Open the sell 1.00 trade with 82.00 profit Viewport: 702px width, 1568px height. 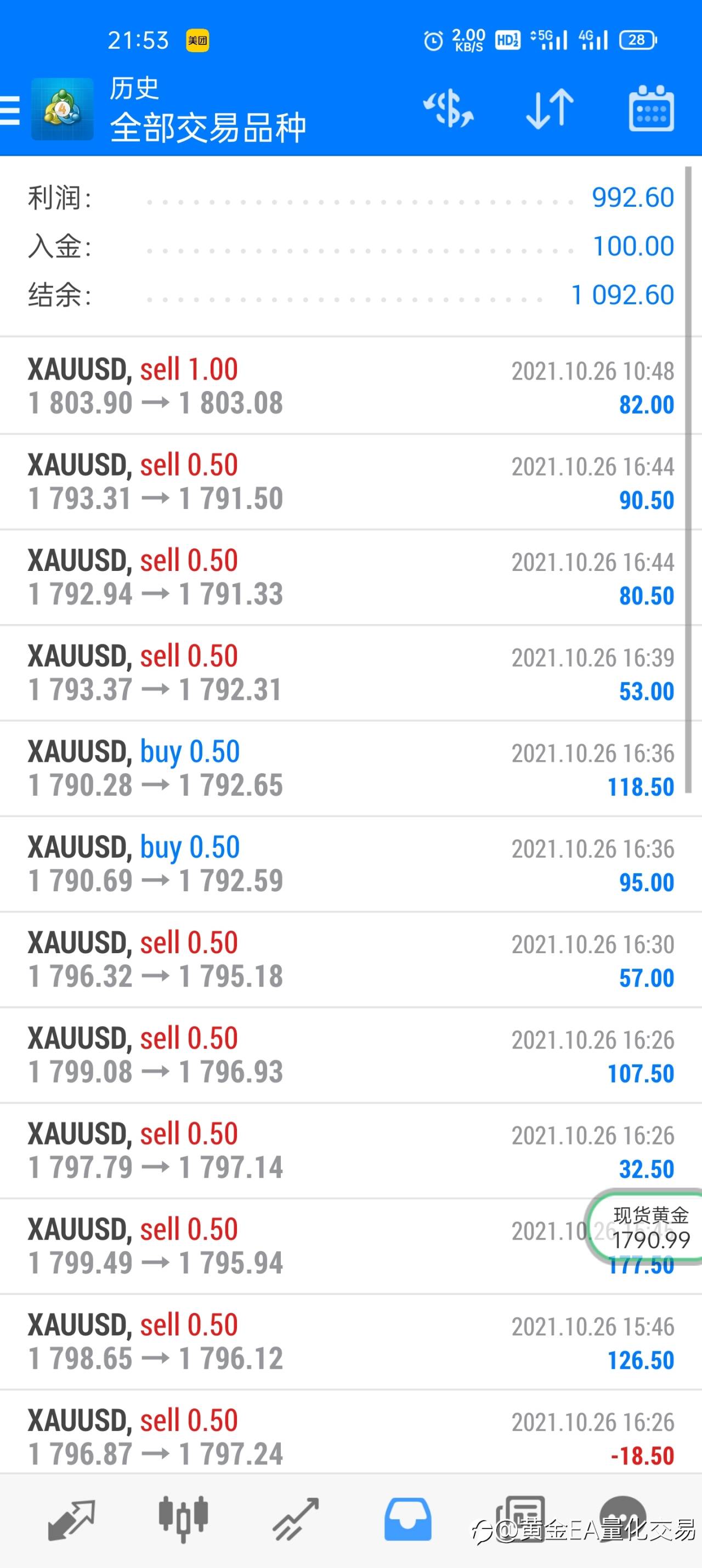pyautogui.click(x=350, y=386)
